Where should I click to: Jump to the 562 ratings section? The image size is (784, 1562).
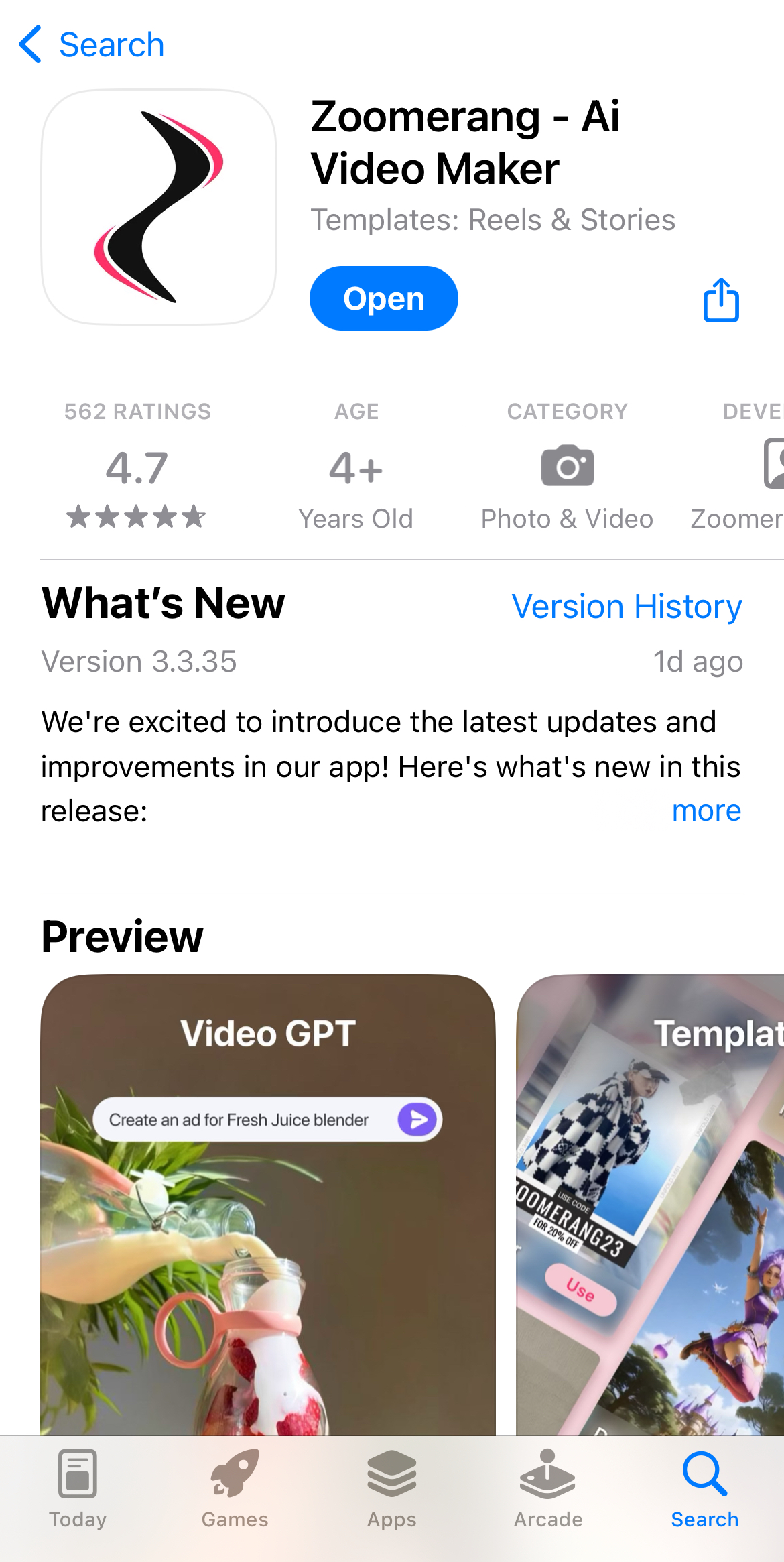click(x=137, y=465)
